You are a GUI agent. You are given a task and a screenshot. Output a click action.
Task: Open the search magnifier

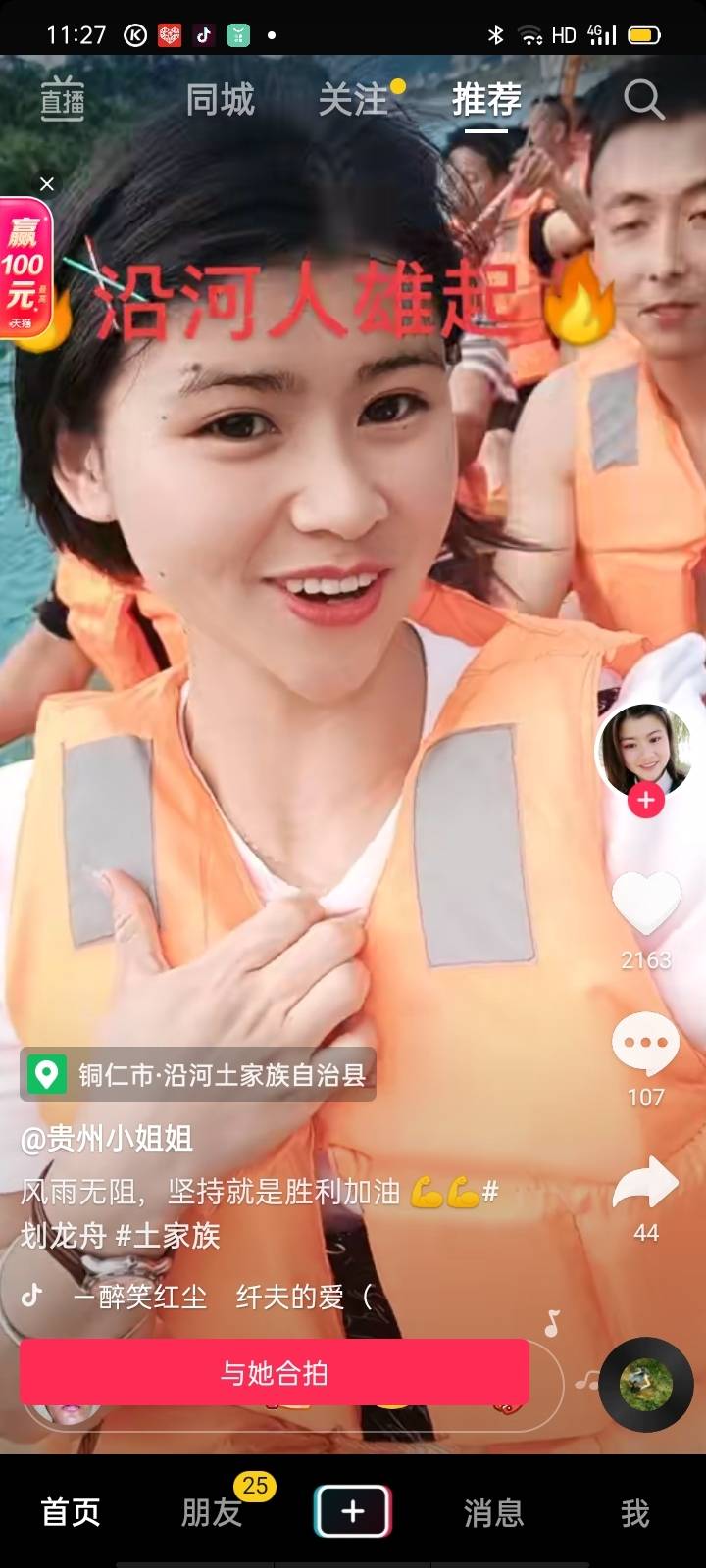pyautogui.click(x=643, y=99)
